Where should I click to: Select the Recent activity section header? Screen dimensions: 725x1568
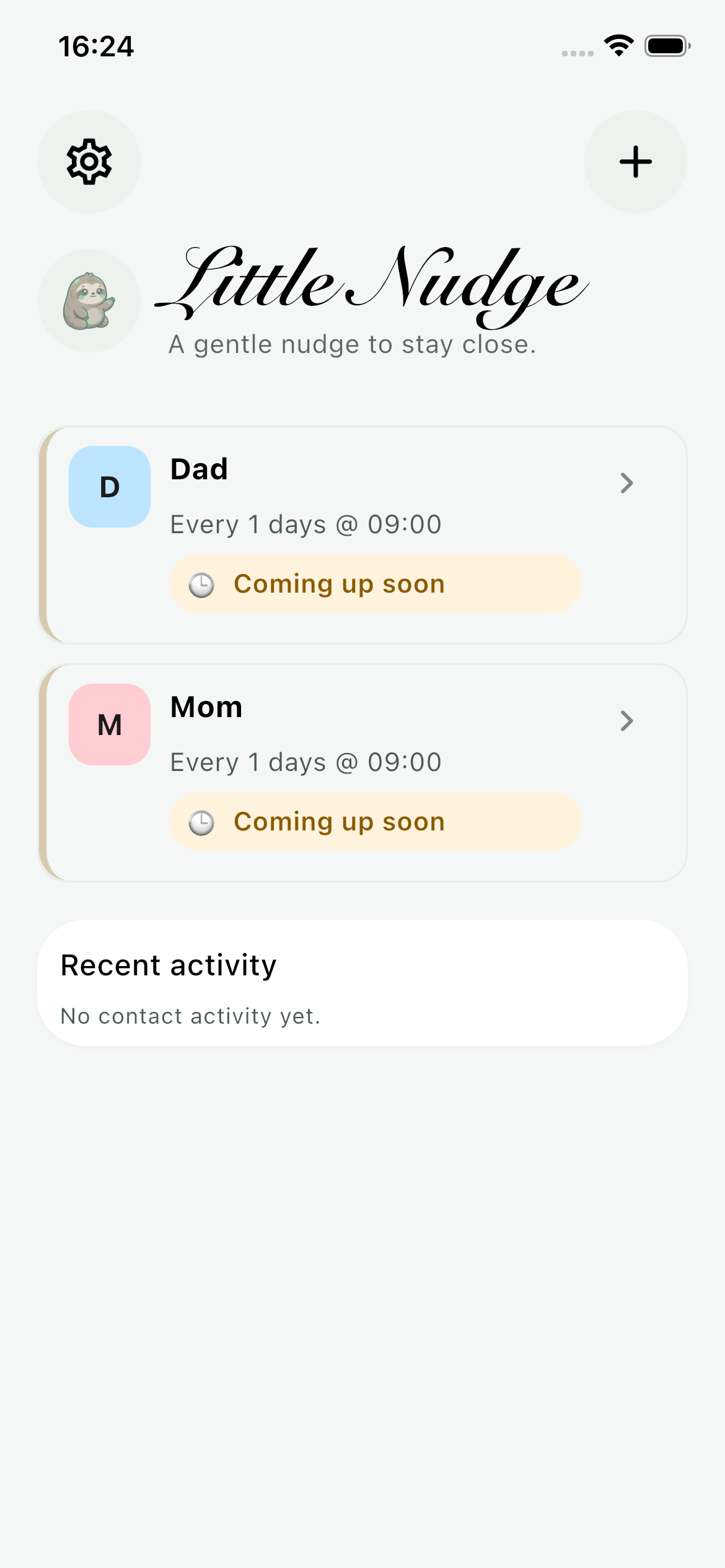click(x=168, y=964)
